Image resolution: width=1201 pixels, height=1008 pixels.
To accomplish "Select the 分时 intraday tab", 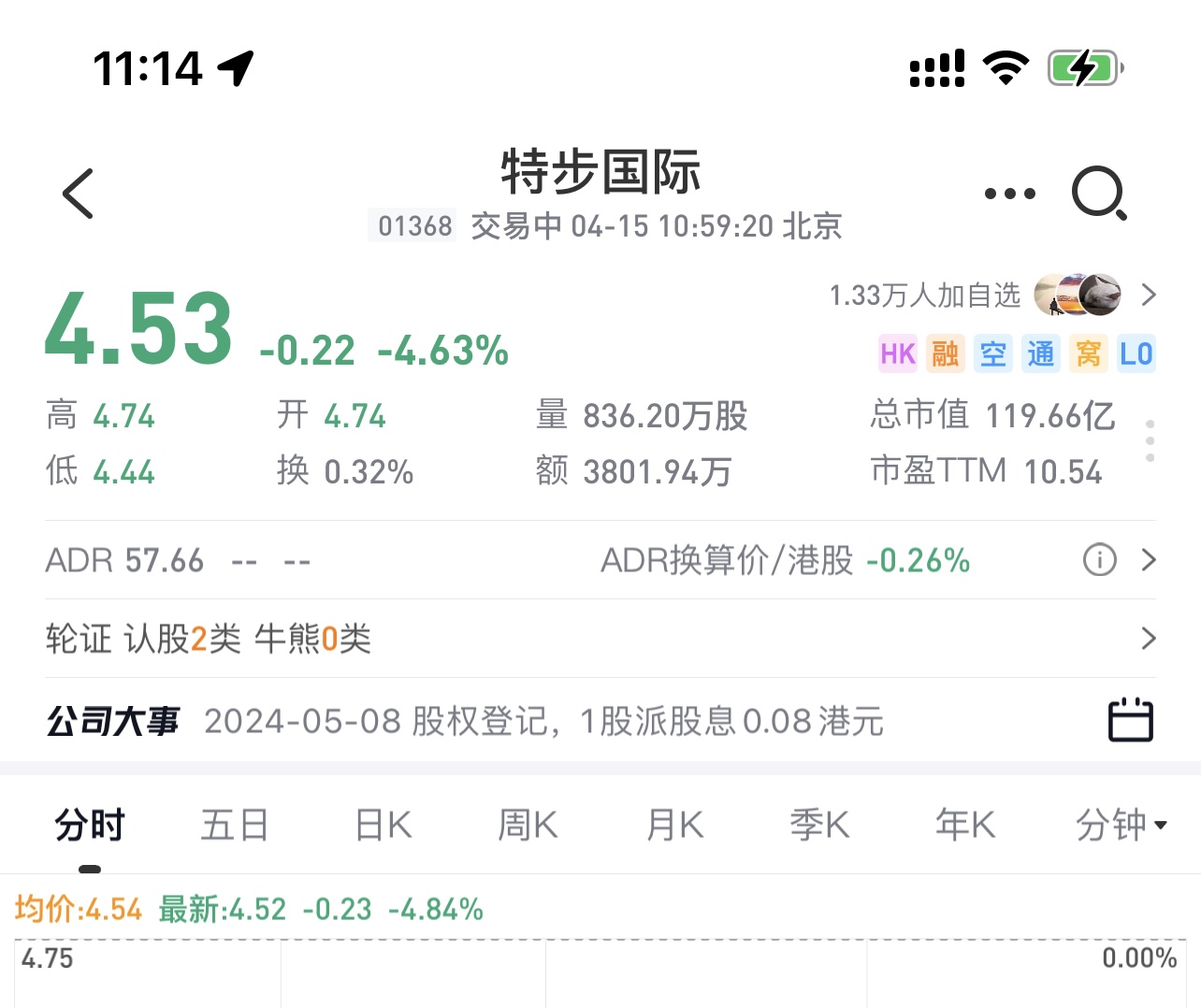I will point(90,825).
